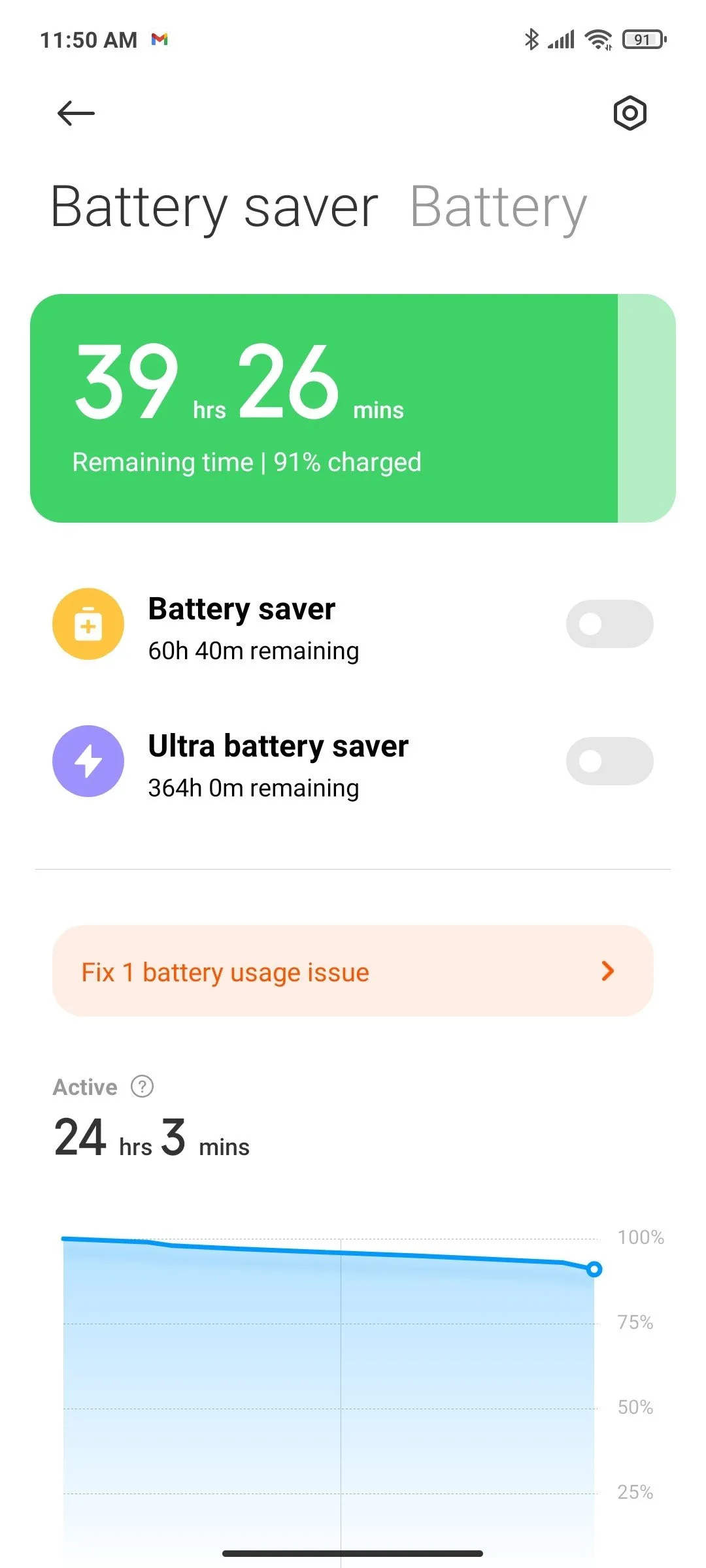Enable the Battery saver toggle
The width and height of the screenshot is (706, 1568).
(x=609, y=624)
